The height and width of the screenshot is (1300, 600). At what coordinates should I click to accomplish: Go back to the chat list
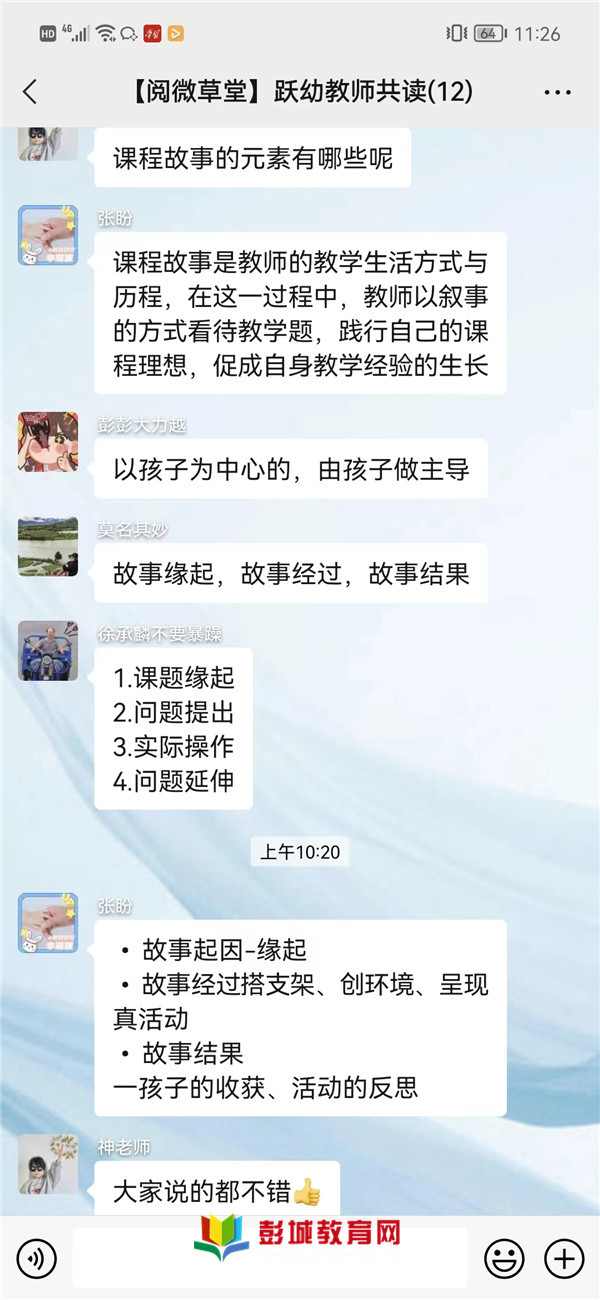coord(30,92)
